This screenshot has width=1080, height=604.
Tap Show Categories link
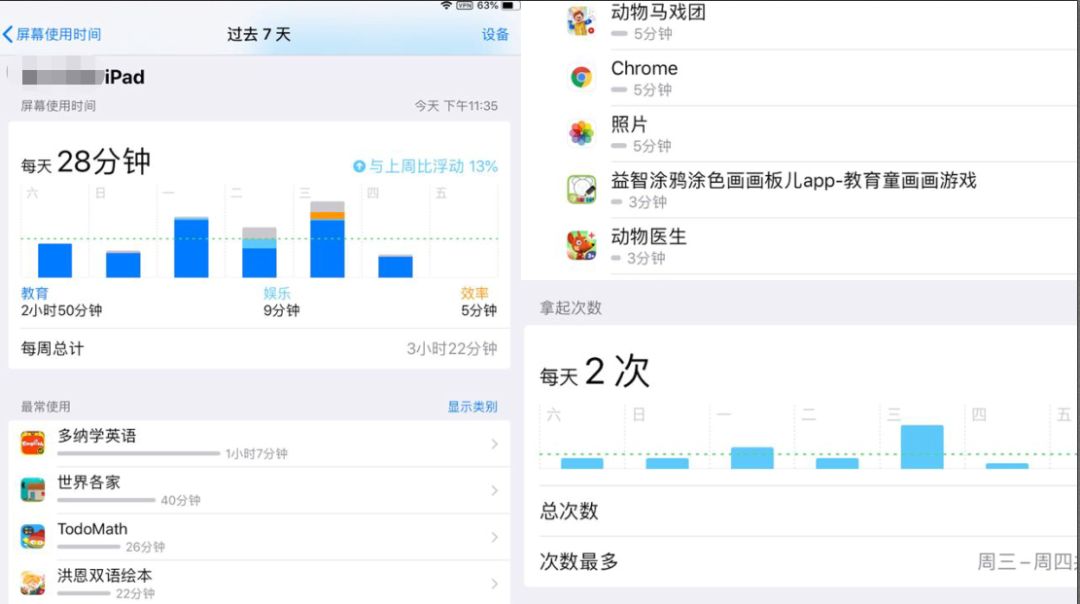tap(472, 407)
